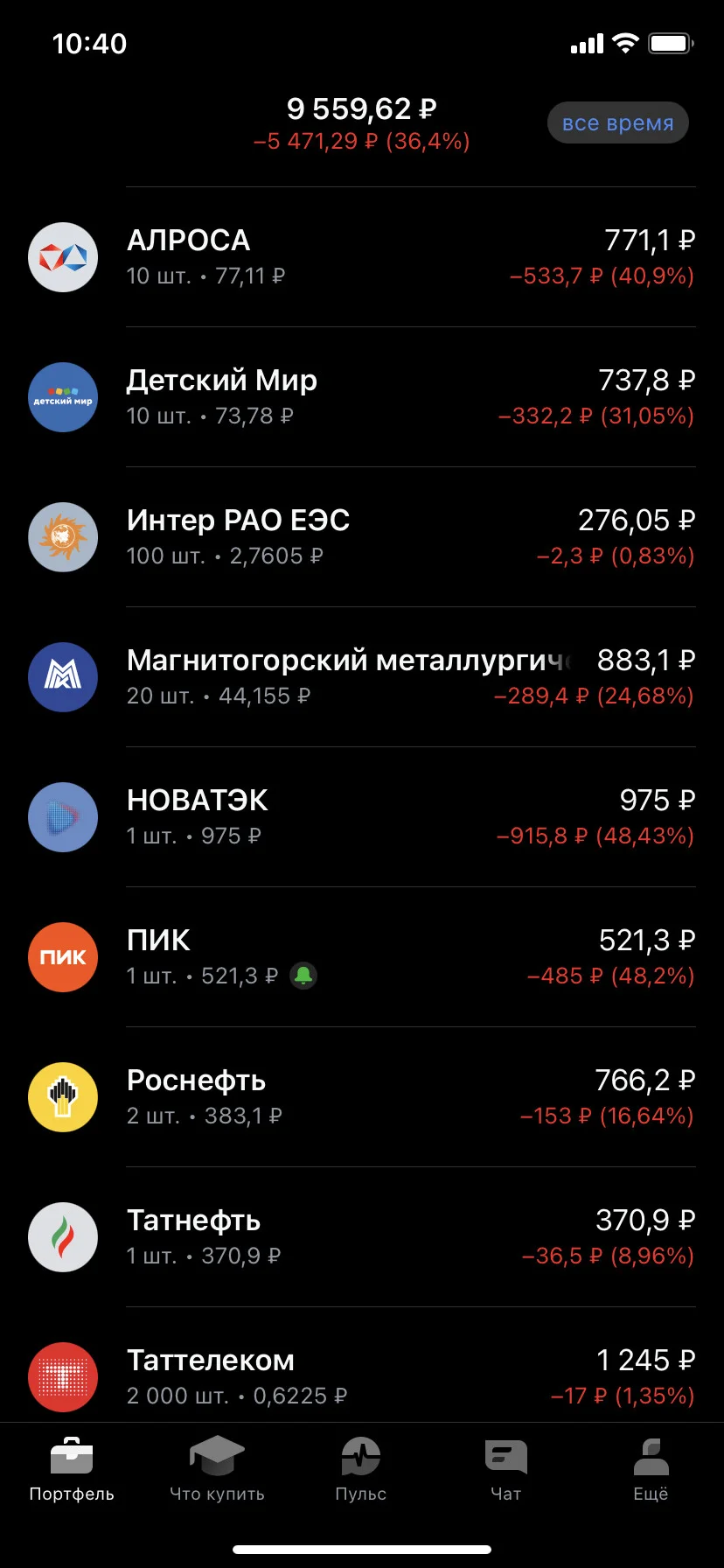Select Интер РАО ЕЭС holding
724x1568 pixels.
(x=362, y=537)
